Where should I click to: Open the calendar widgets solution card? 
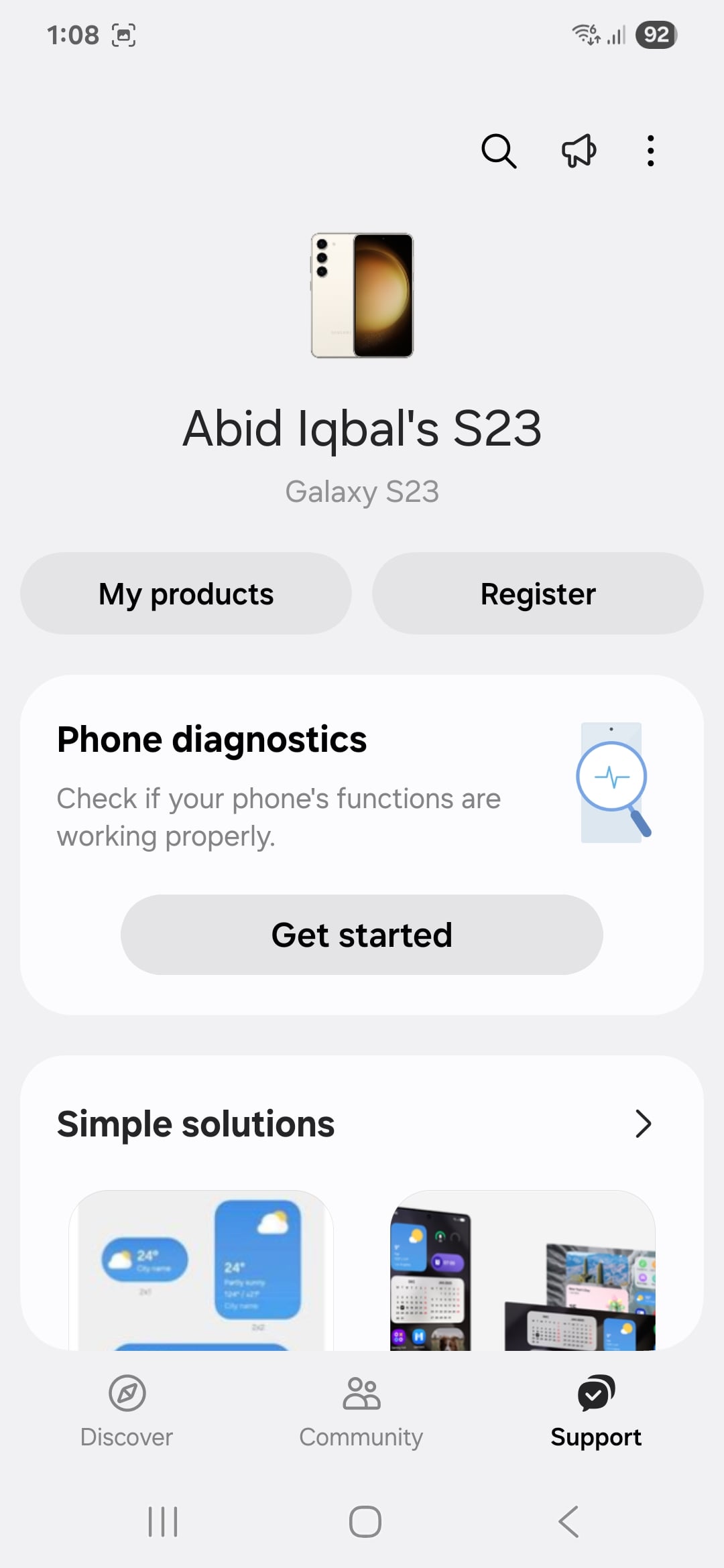tap(523, 1270)
